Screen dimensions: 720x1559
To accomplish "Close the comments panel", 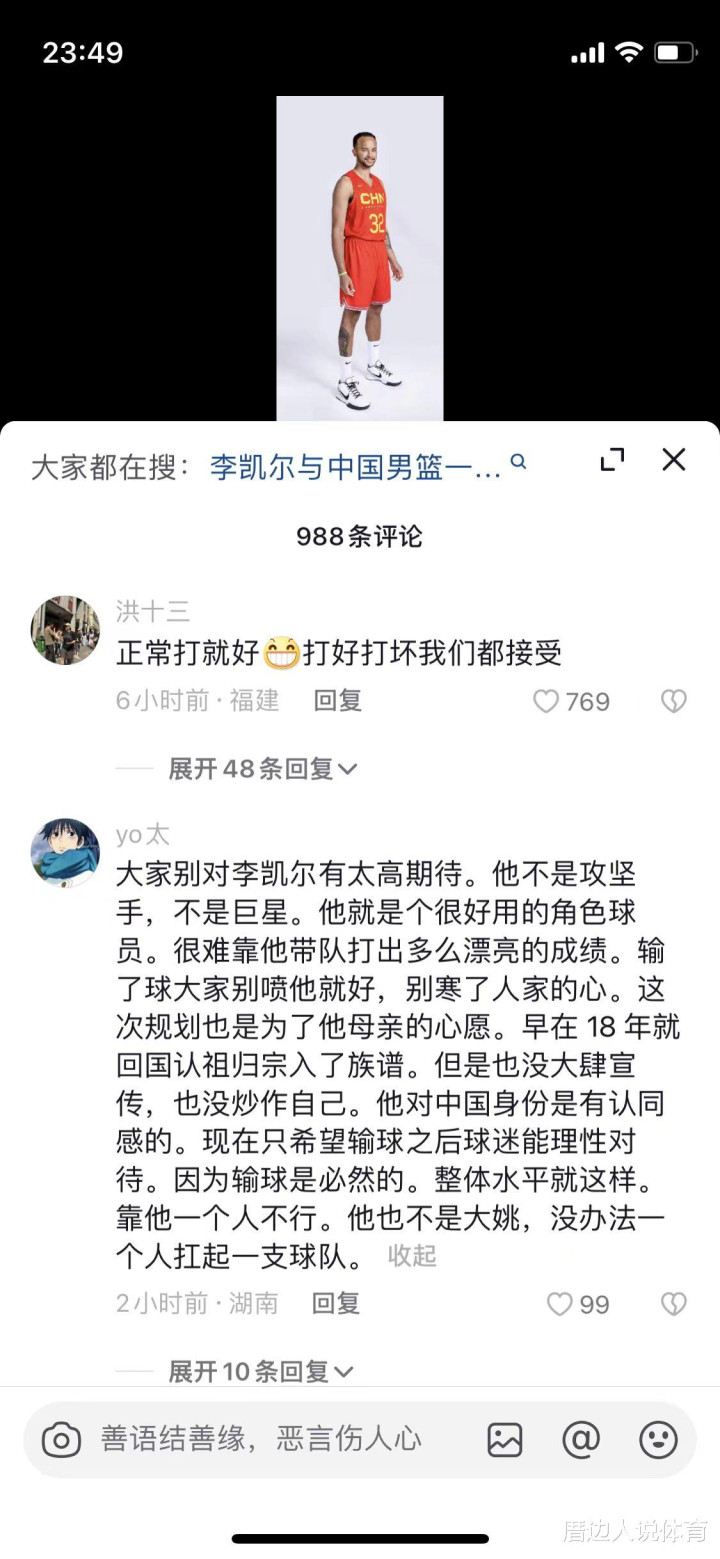I will (x=674, y=460).
